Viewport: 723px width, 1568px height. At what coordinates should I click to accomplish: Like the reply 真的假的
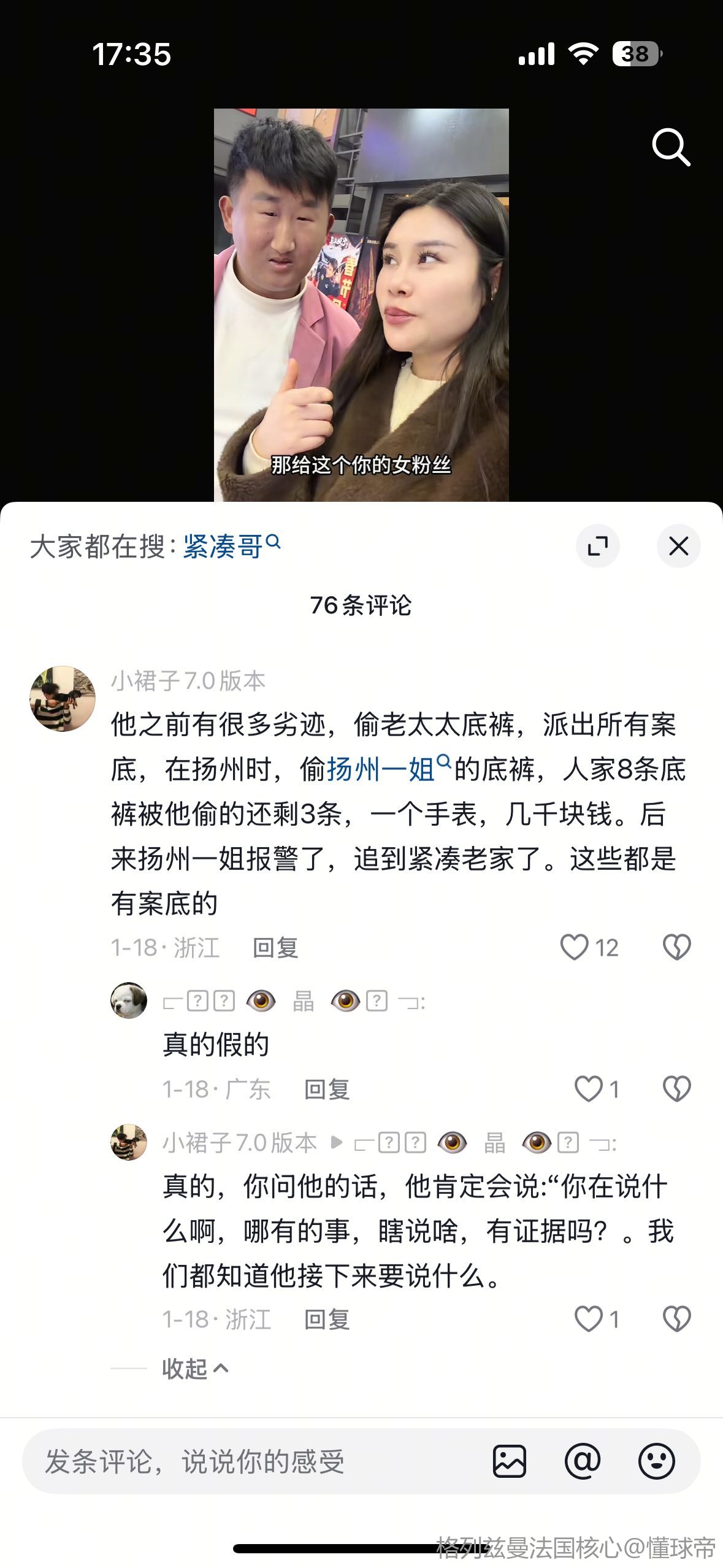[589, 1089]
